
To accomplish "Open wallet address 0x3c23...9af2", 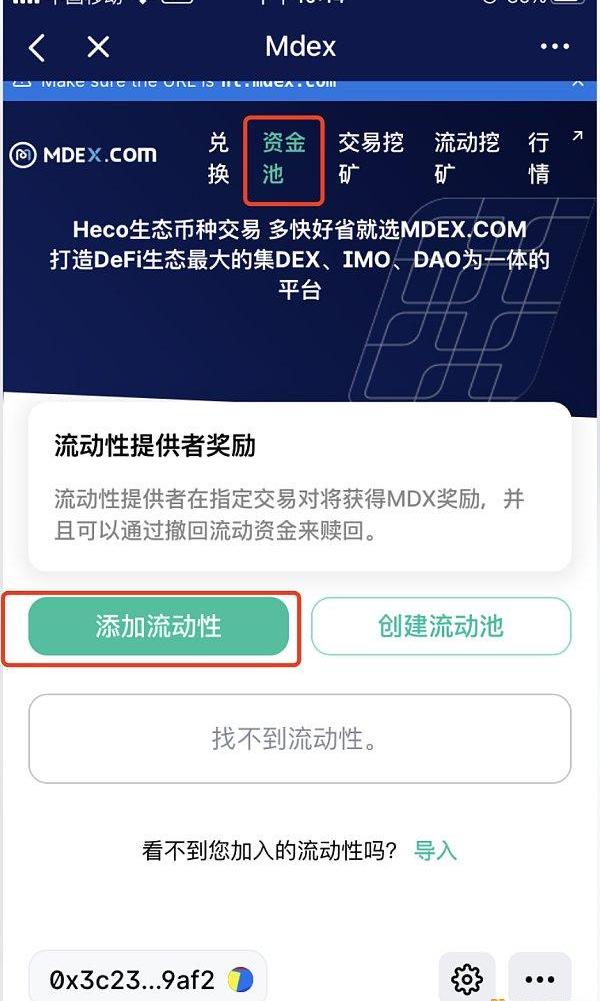I will click(x=147, y=979).
